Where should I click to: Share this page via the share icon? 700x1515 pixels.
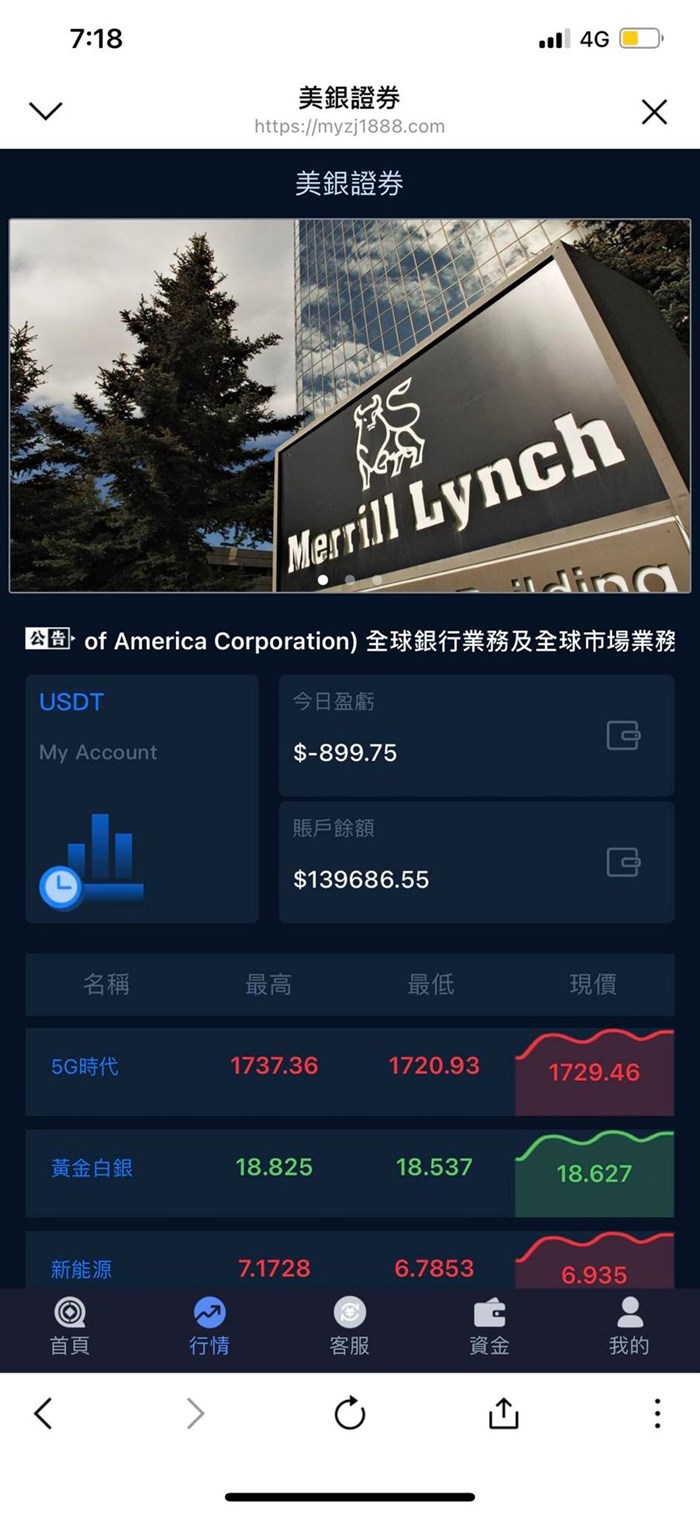pyautogui.click(x=503, y=1413)
